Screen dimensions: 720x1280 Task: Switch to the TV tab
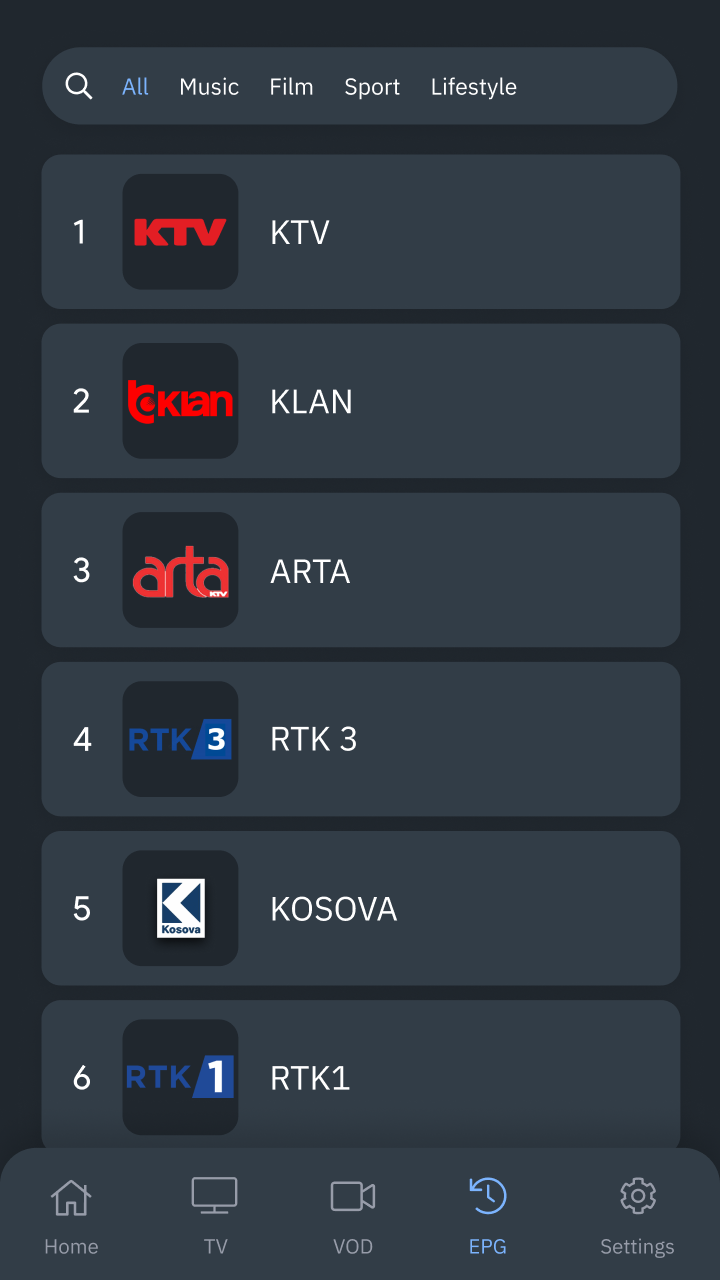(x=215, y=1215)
